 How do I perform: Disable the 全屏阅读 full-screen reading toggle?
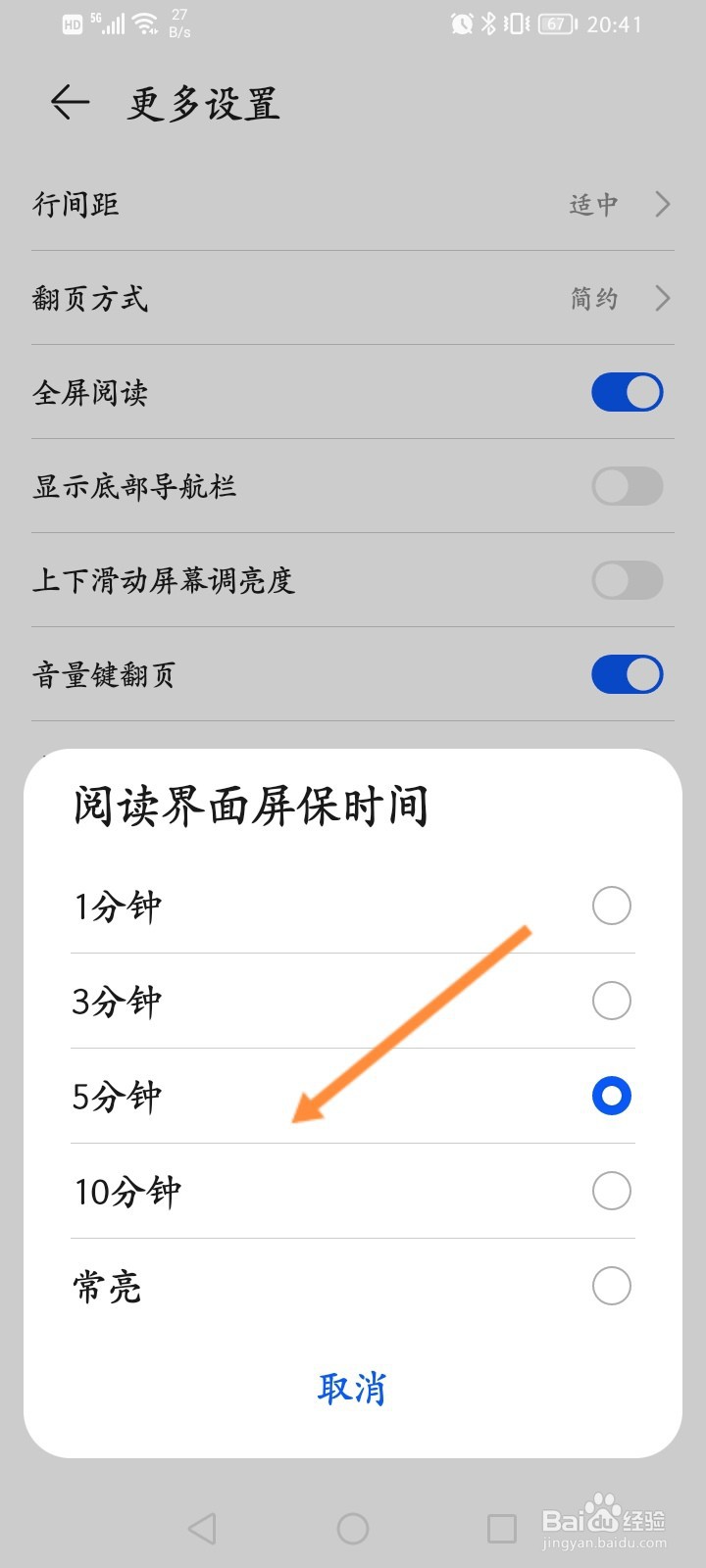tap(627, 392)
